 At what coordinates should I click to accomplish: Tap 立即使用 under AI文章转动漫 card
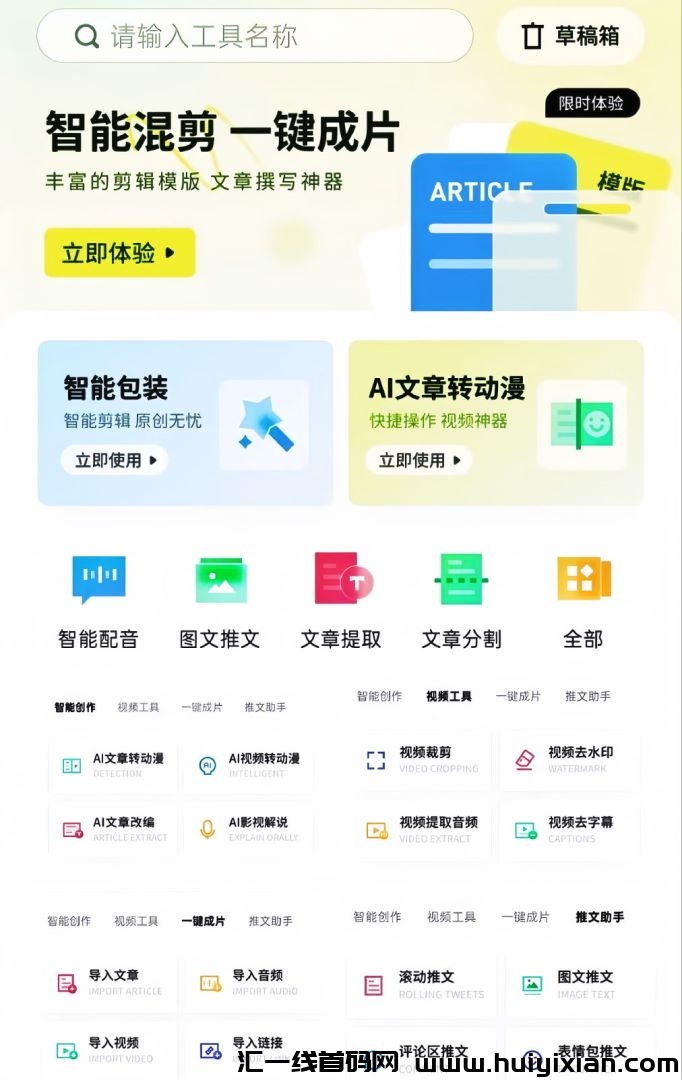pyautogui.click(x=418, y=460)
